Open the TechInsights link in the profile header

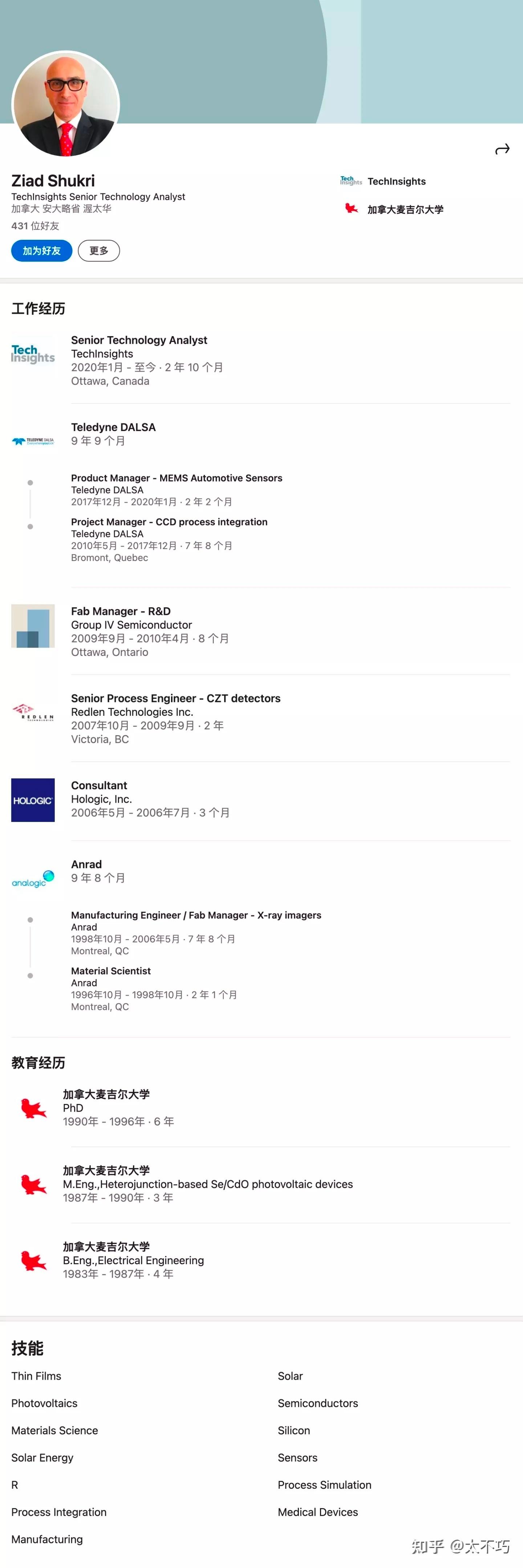[396, 181]
